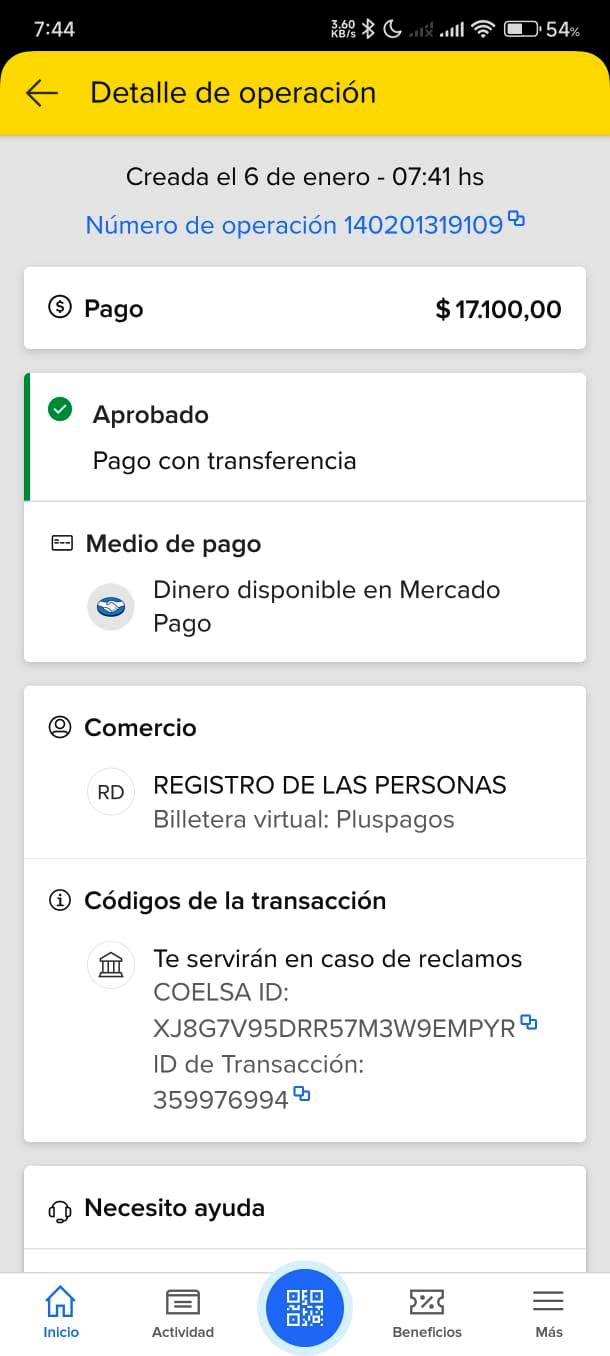610x1356 pixels.
Task: Open the Actividad tab
Action: tap(183, 1312)
